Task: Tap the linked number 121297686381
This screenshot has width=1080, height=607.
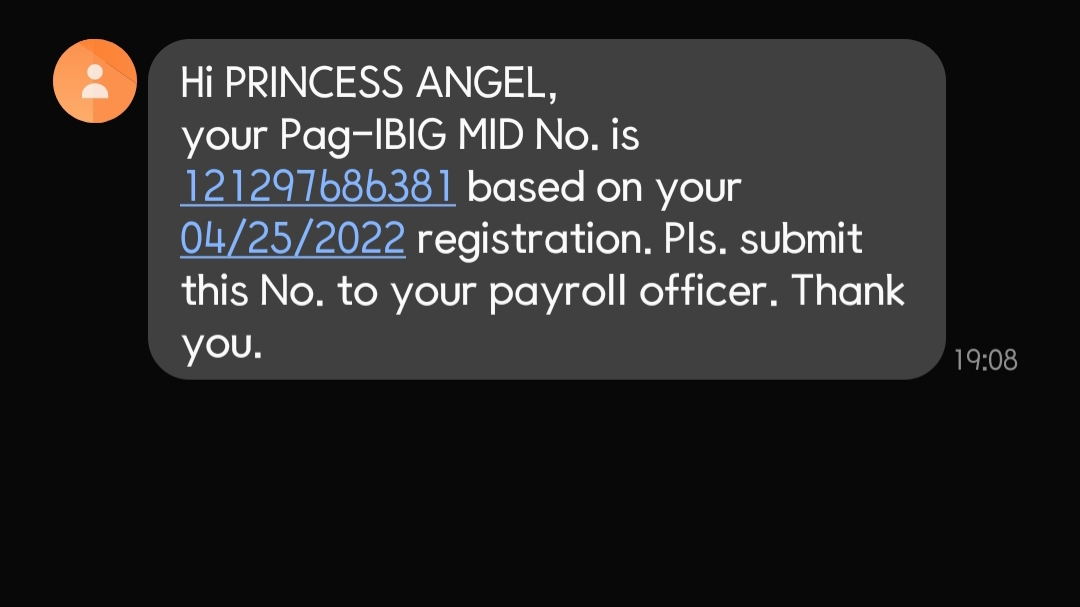Action: point(318,187)
